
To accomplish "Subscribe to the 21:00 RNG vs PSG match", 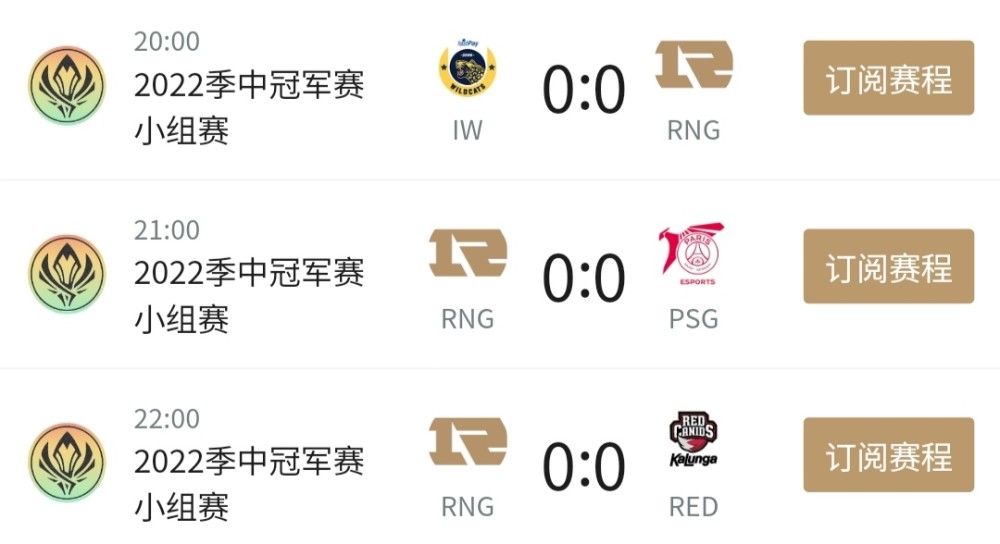I will tap(888, 267).
